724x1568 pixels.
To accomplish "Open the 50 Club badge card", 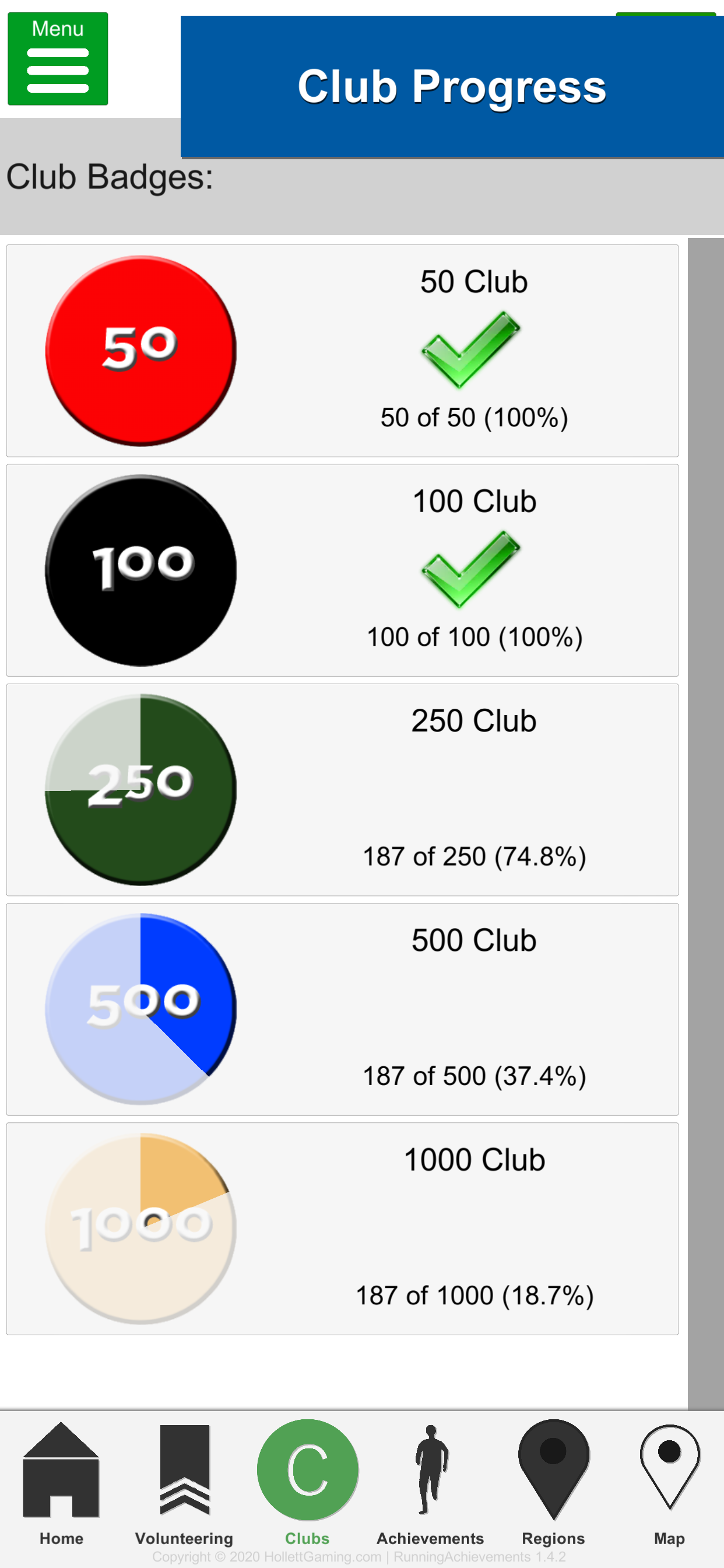I will coord(343,351).
